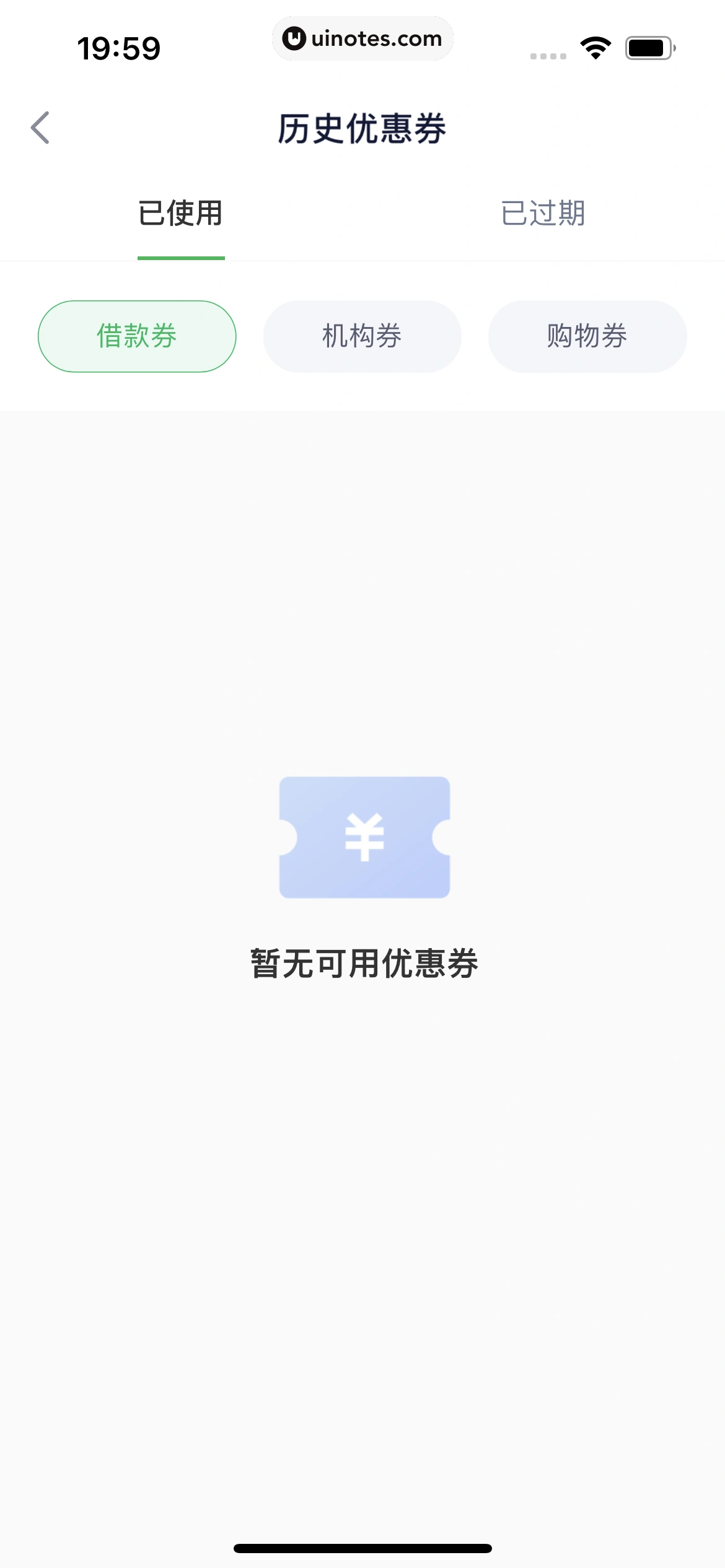Tap the Wi-Fi icon in status bar
Image resolution: width=725 pixels, height=1568 pixels.
coord(595,48)
